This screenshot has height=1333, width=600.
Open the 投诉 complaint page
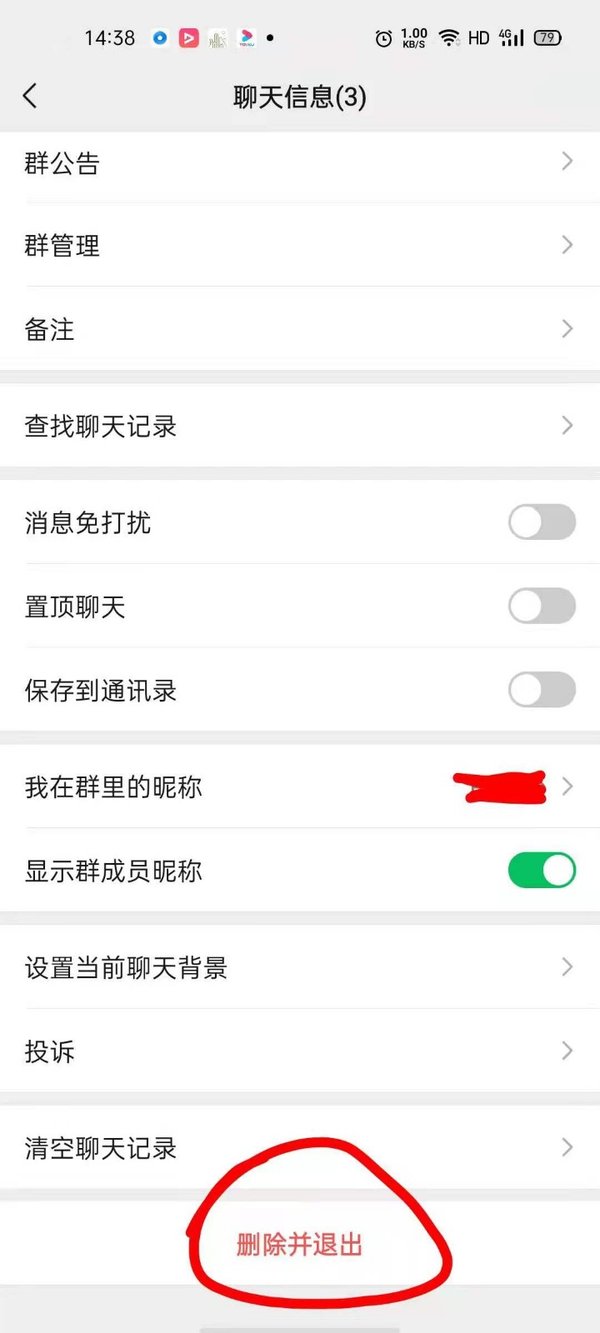(300, 1051)
